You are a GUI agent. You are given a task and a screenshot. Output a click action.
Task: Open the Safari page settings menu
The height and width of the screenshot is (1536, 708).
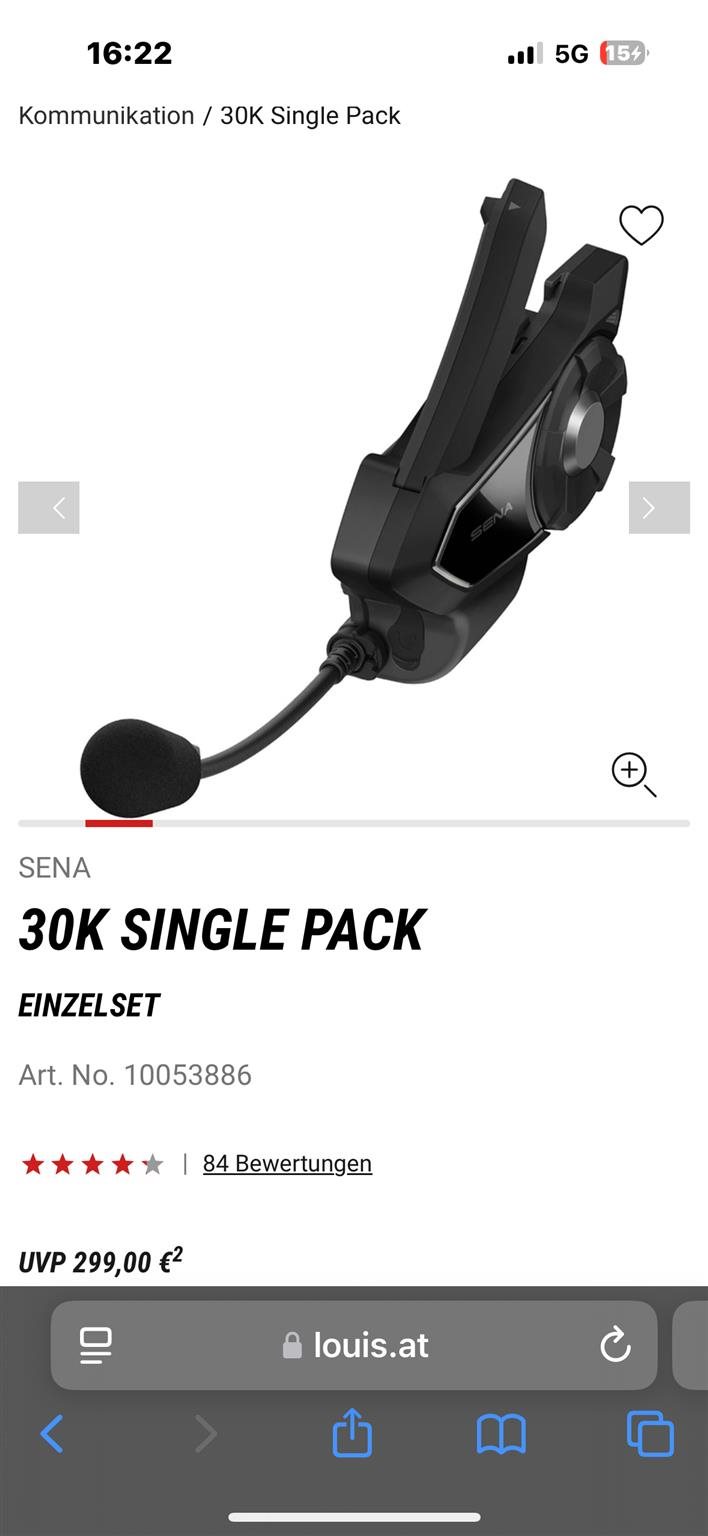click(96, 1345)
